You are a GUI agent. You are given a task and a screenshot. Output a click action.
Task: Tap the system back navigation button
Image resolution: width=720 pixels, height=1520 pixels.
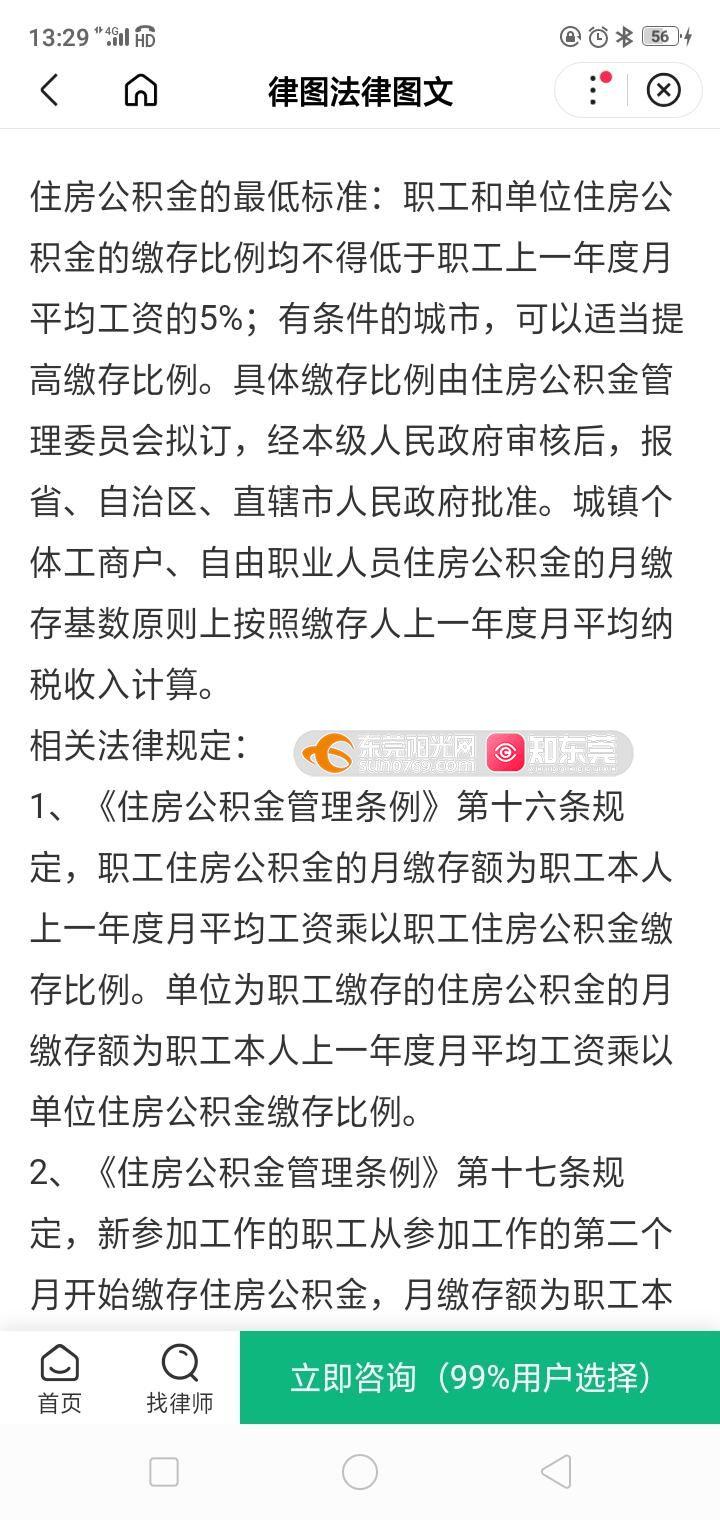556,1471
